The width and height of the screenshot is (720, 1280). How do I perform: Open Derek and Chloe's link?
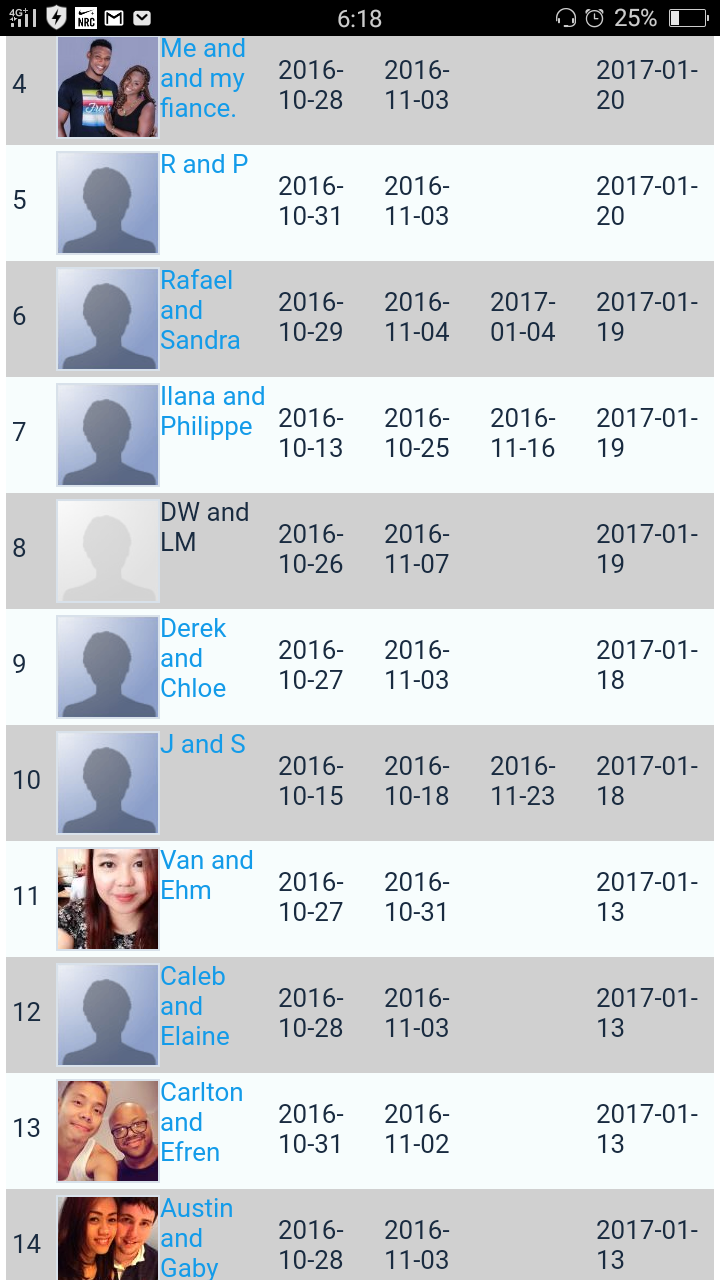tap(193, 658)
